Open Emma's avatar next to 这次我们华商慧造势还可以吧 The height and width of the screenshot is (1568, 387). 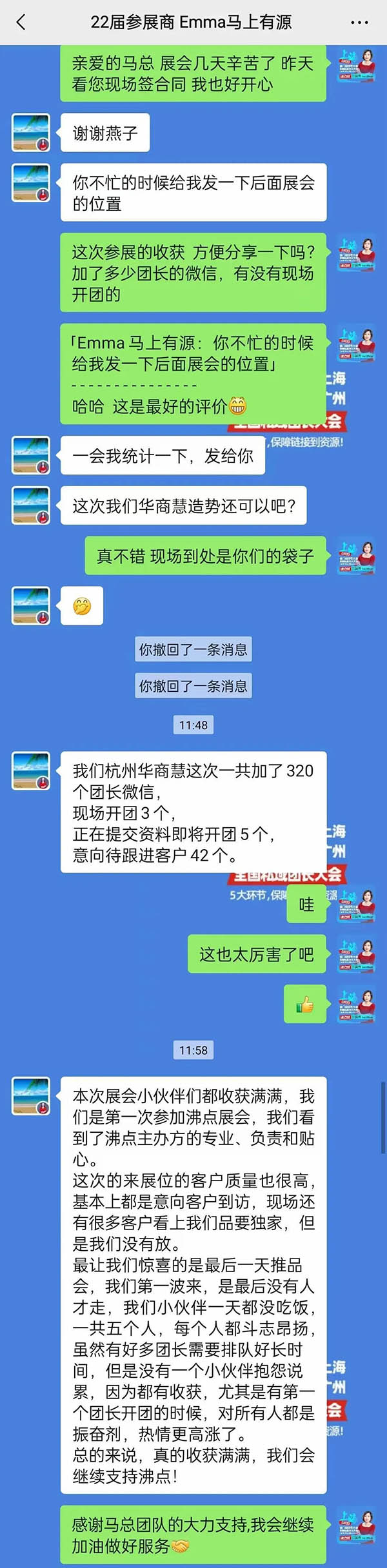click(31, 505)
